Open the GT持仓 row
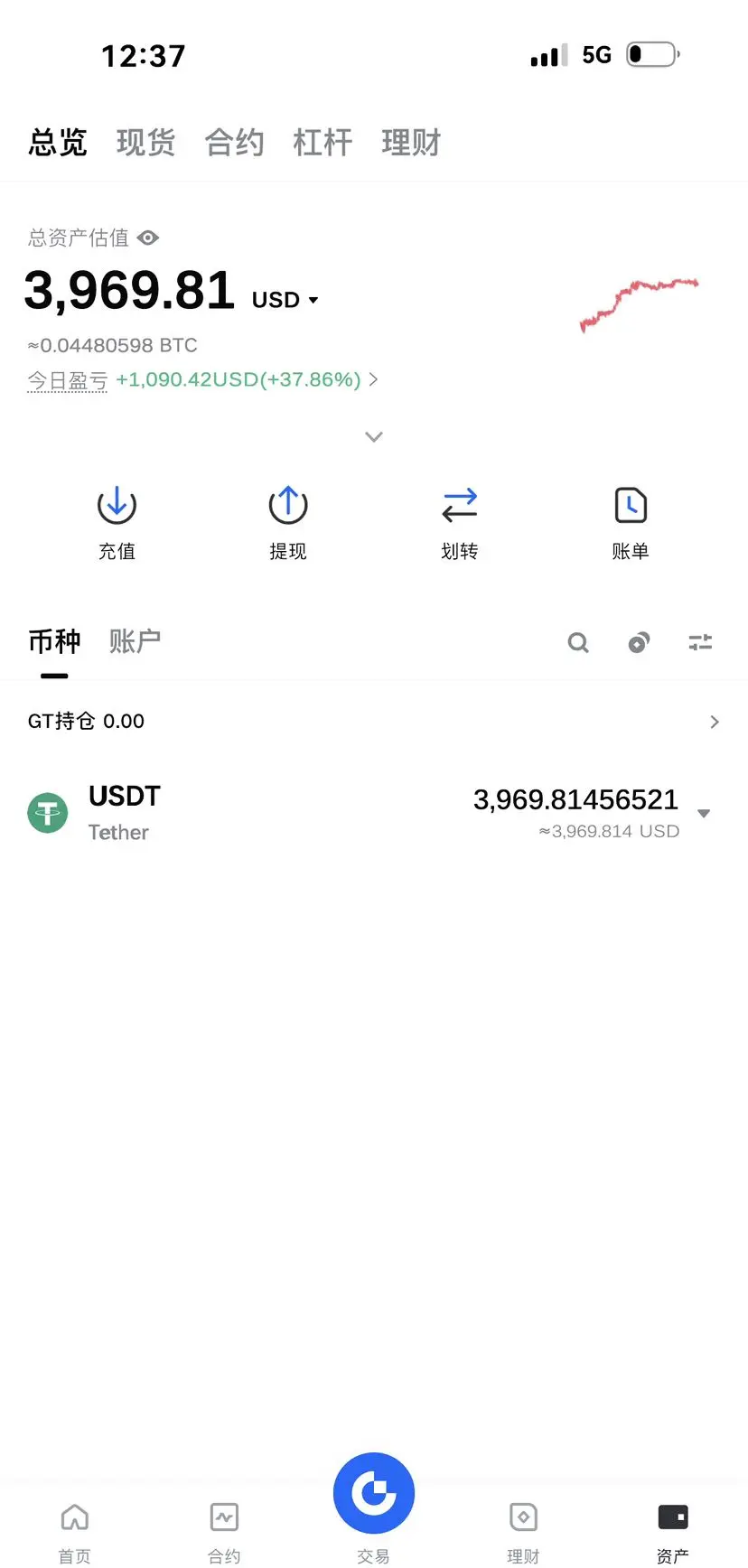The image size is (748, 1568). tap(374, 722)
